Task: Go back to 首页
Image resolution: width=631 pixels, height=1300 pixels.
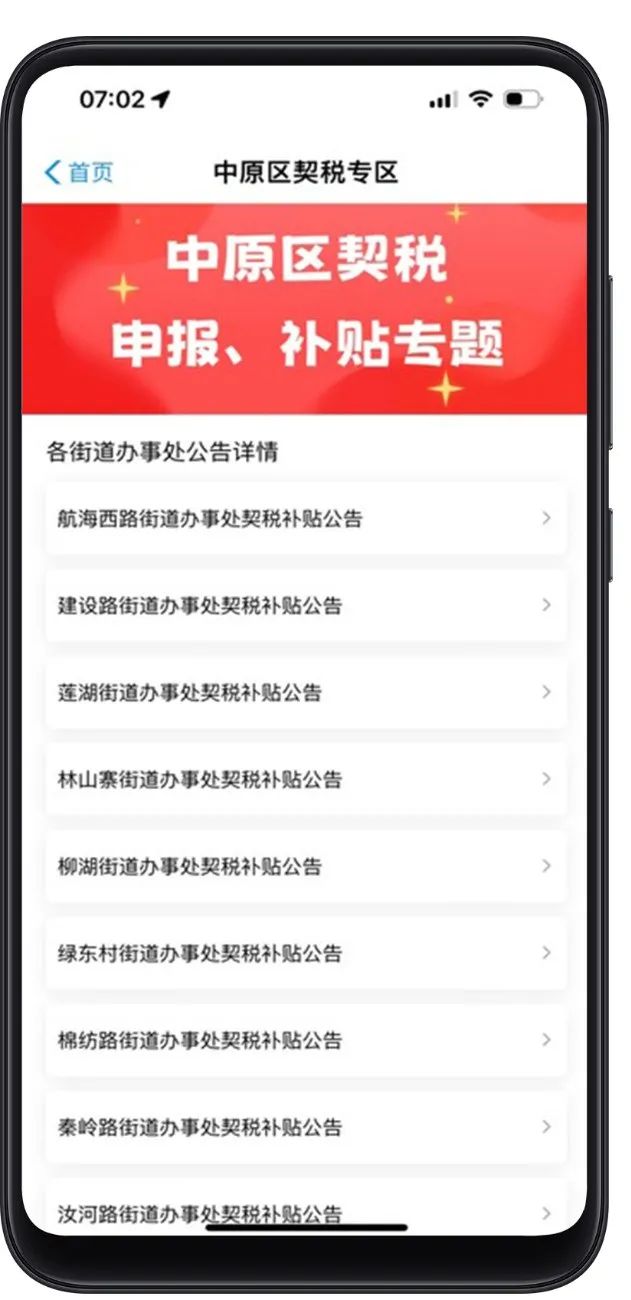Action: [x=80, y=172]
